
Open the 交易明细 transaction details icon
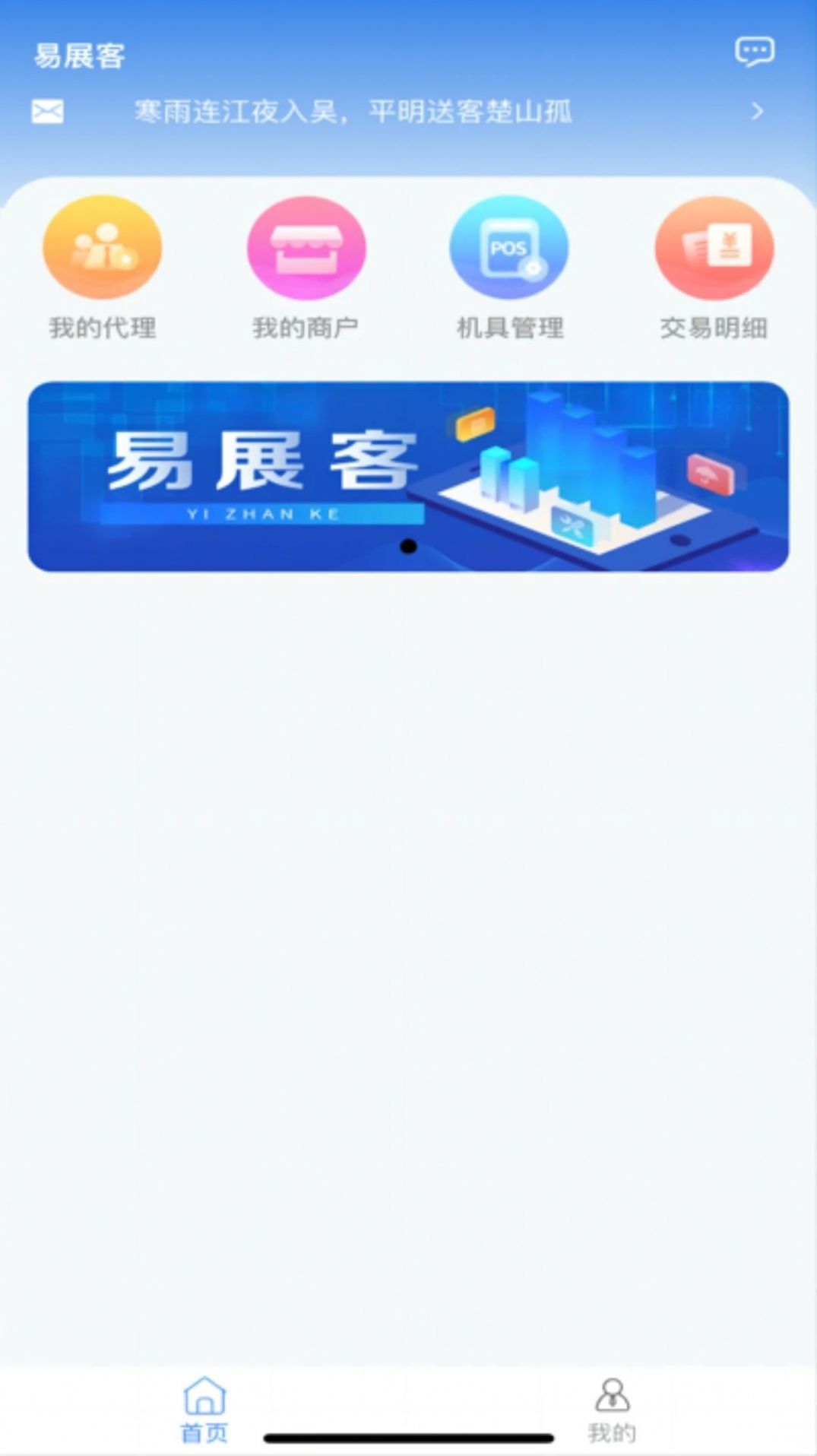click(713, 249)
